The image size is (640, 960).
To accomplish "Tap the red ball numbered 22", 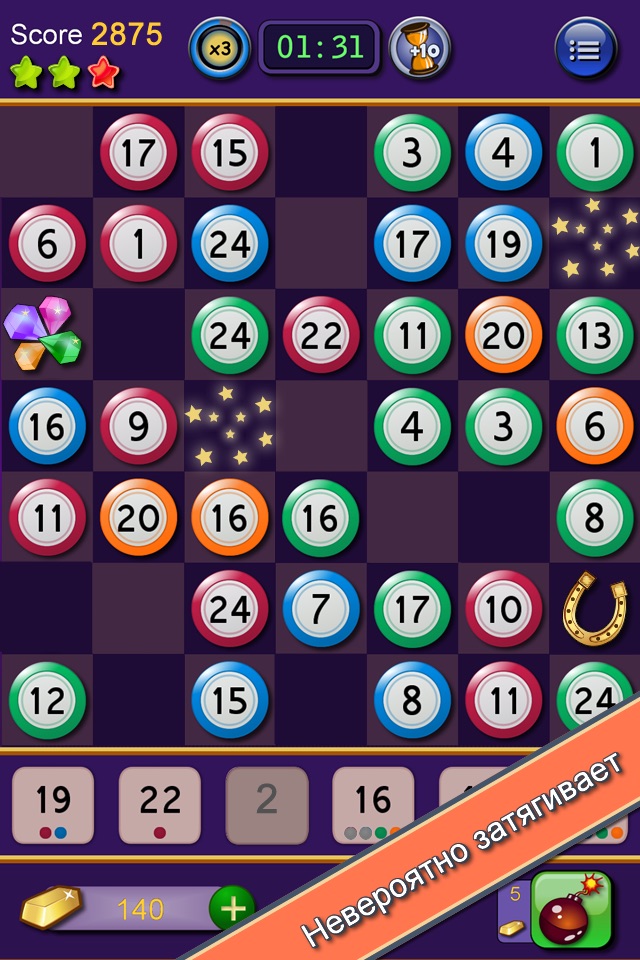I will 321,335.
